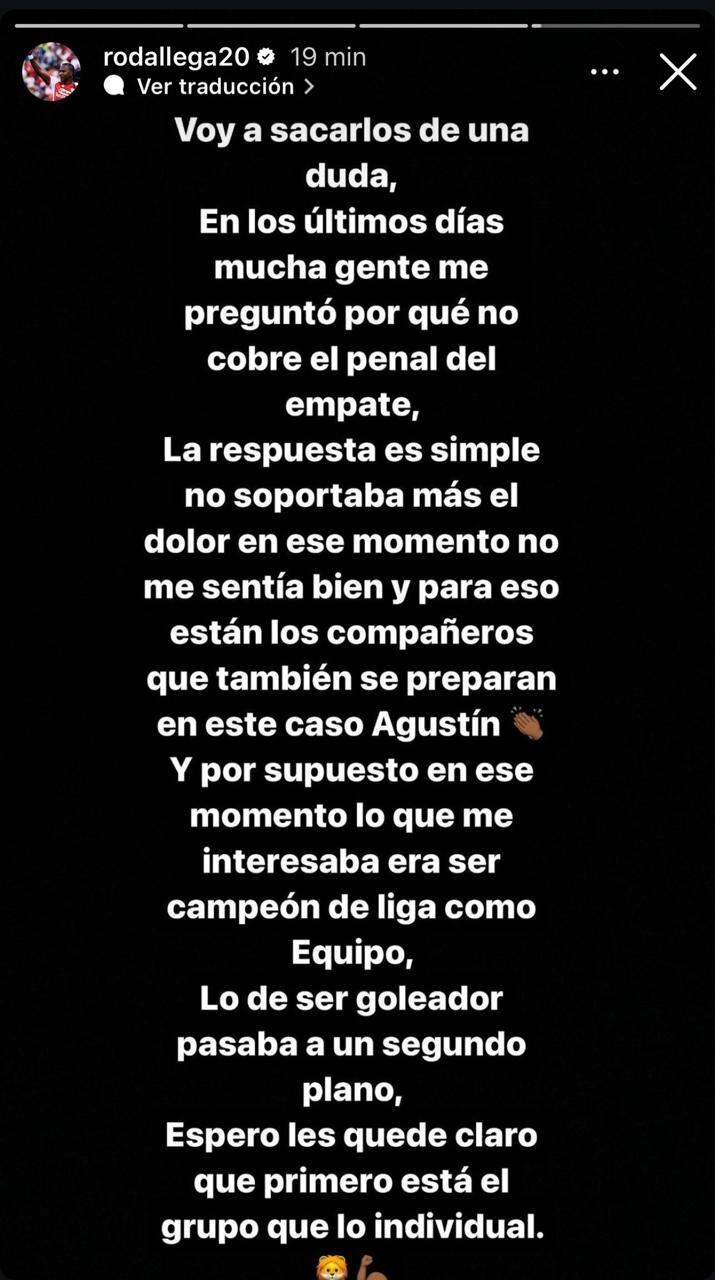Screen dimensions: 715x1280
Task: Open the three-dot story options menu
Action: [605, 72]
